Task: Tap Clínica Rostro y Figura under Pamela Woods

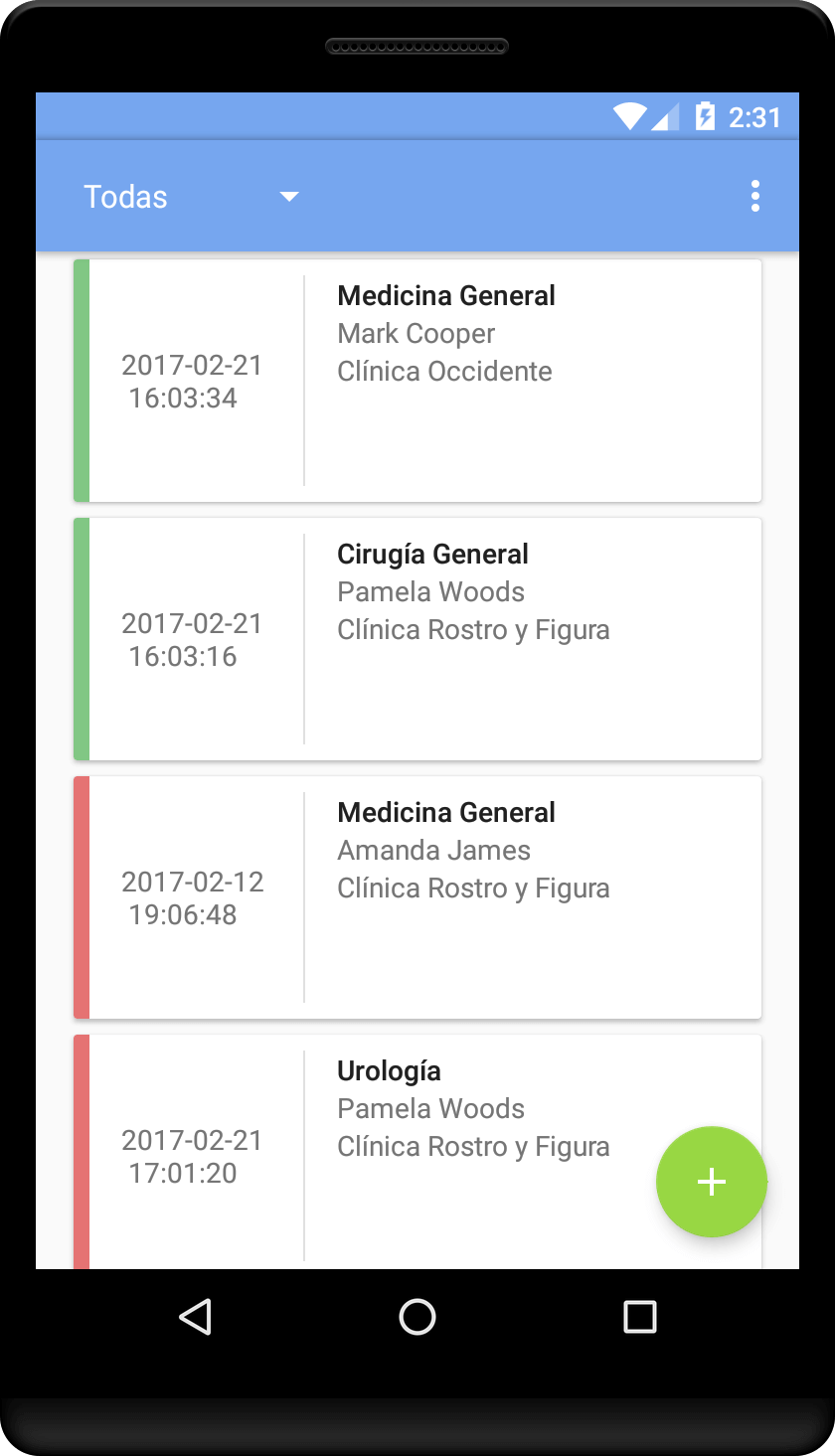Action: click(473, 629)
